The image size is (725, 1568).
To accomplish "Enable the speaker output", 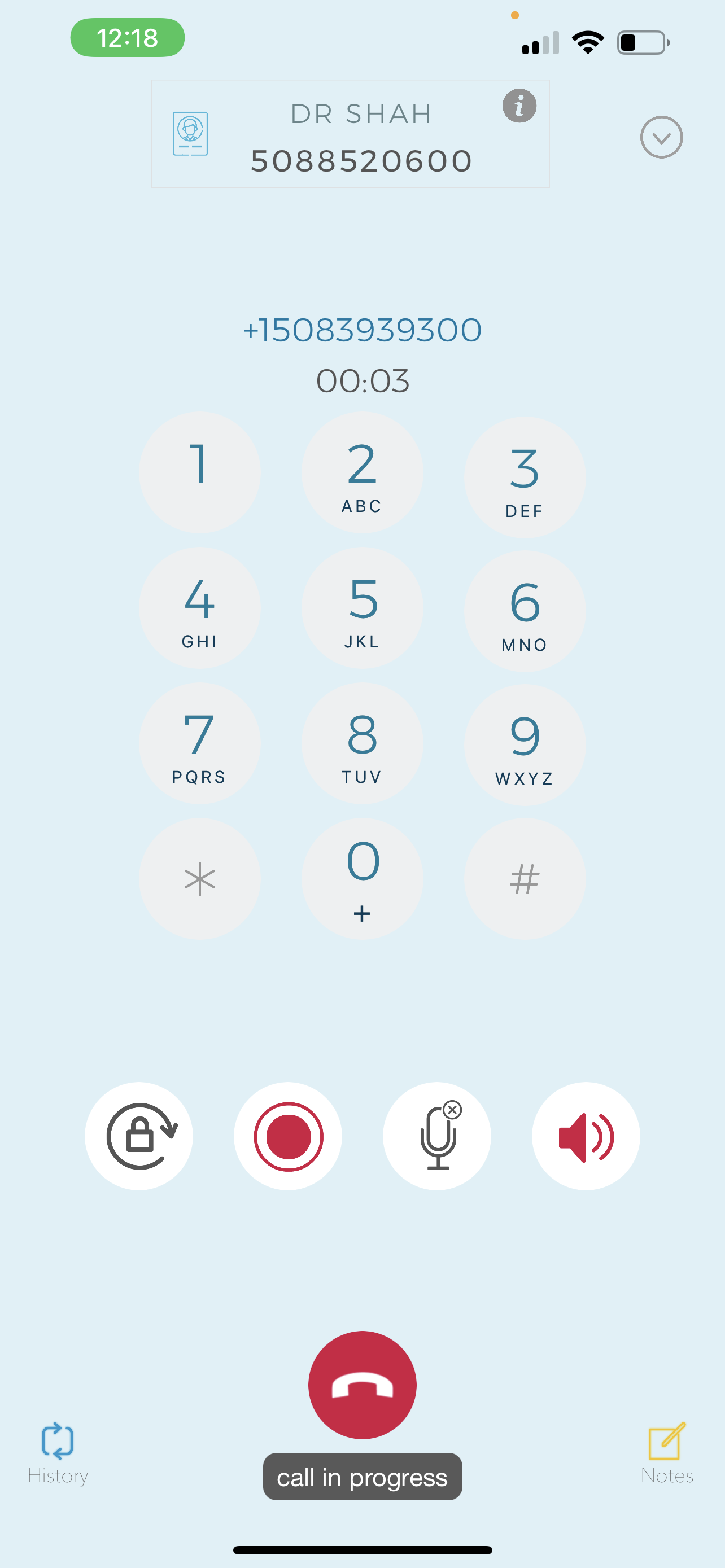I will pos(586,1135).
